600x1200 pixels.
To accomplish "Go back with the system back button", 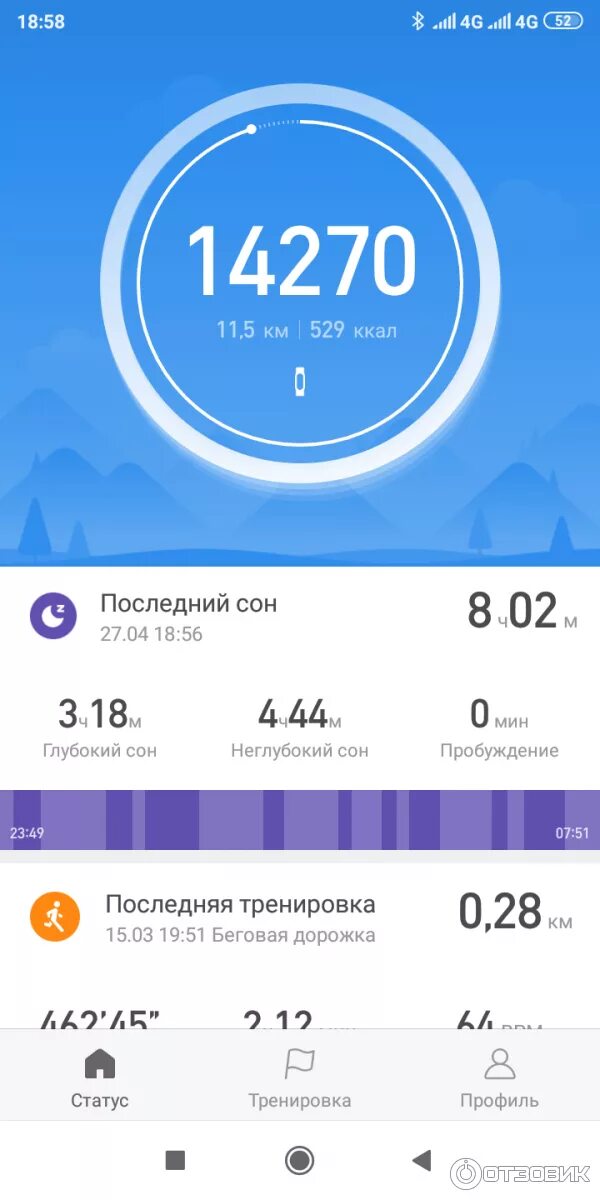I will coord(422,1160).
